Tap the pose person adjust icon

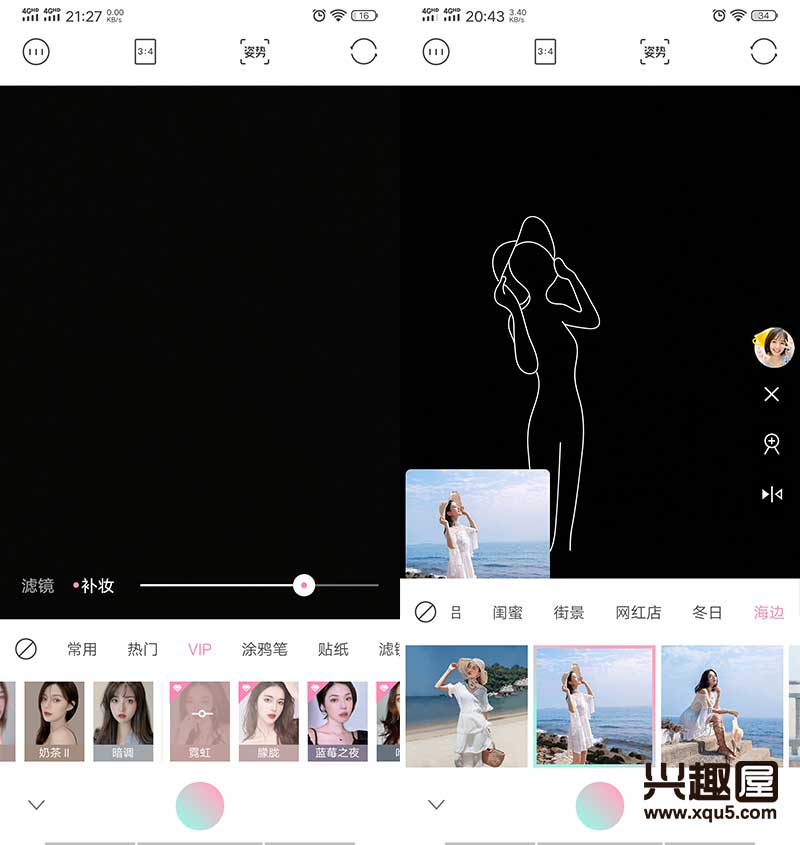click(x=771, y=444)
